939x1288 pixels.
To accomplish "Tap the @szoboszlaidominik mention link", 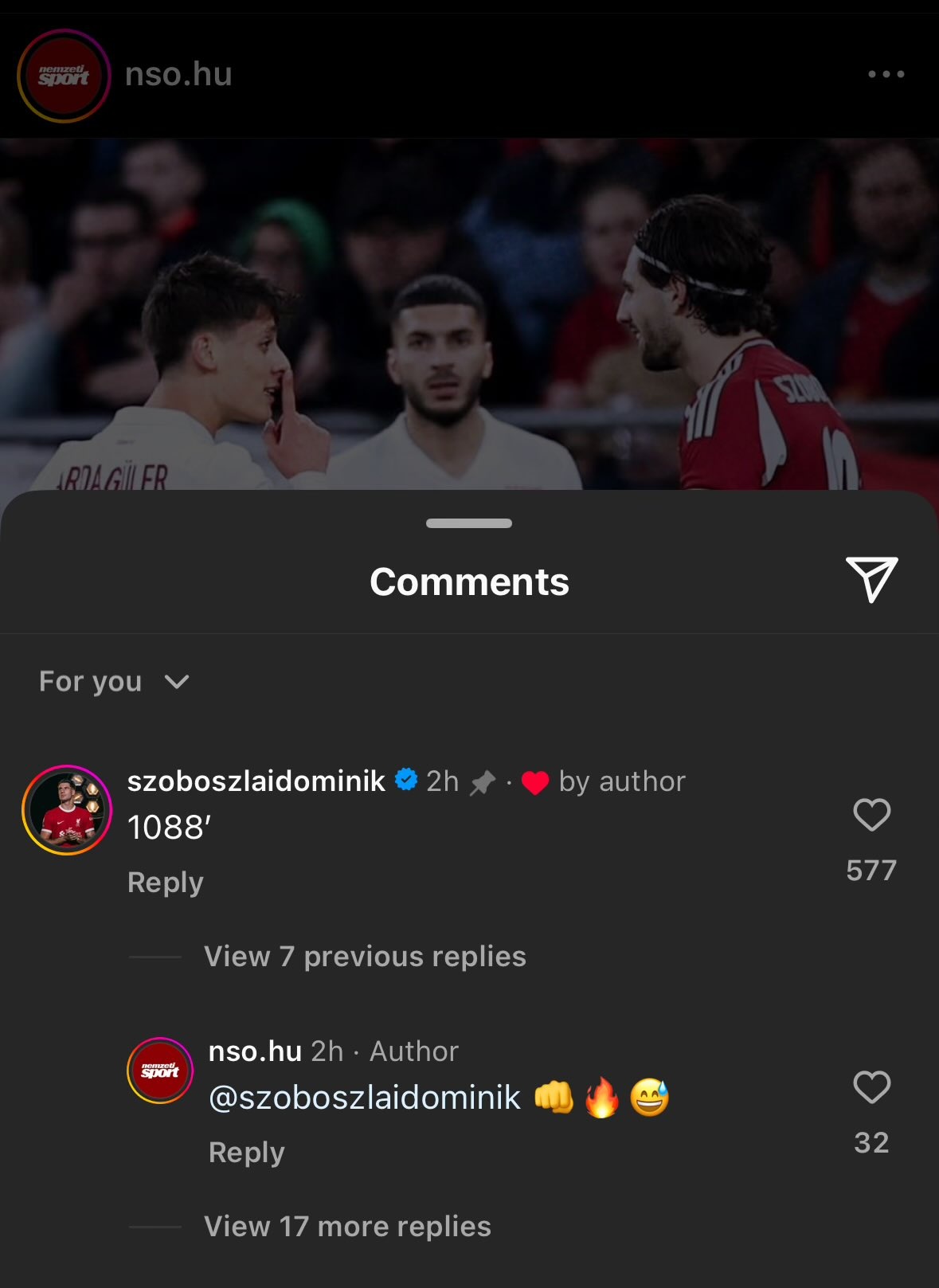I will click(x=365, y=1098).
